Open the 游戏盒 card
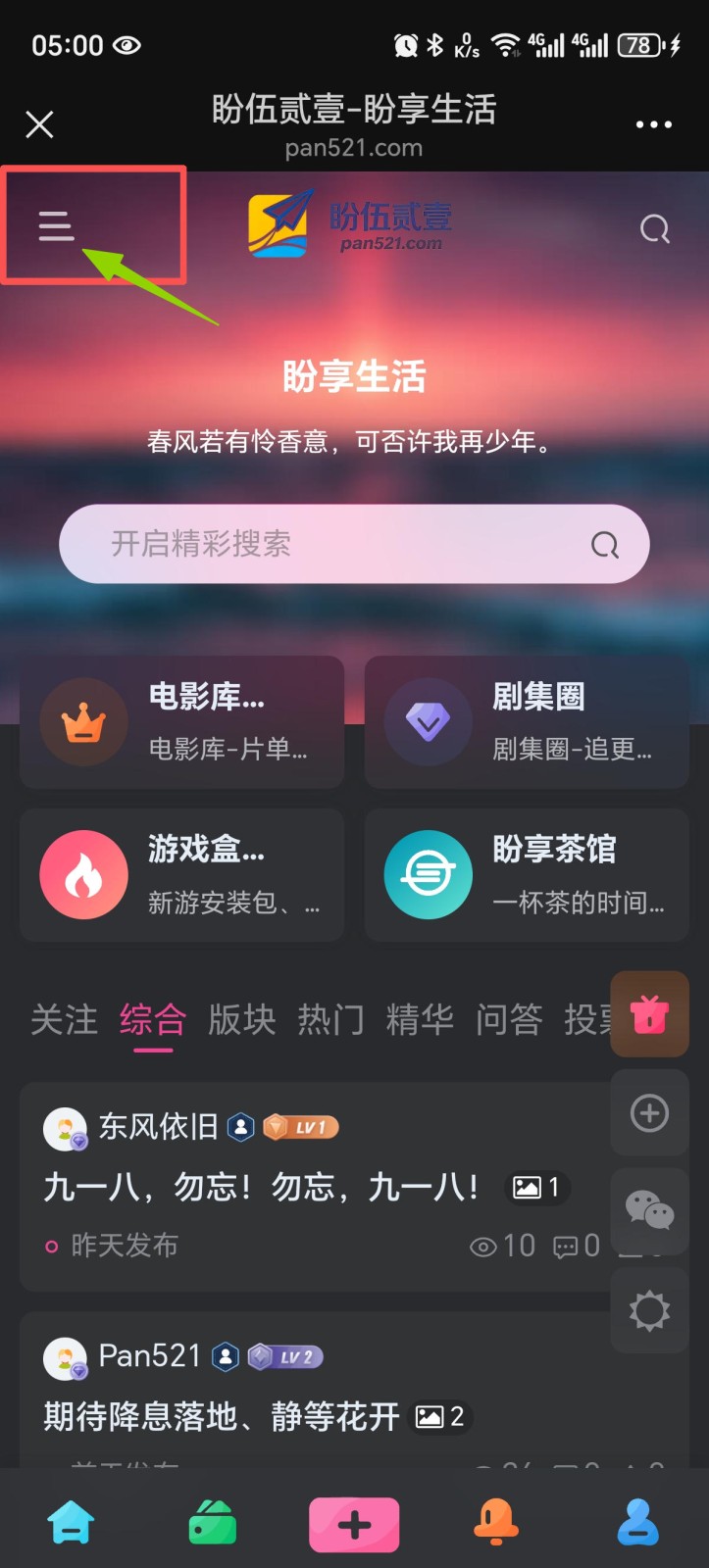The image size is (709, 1568). pos(182,874)
